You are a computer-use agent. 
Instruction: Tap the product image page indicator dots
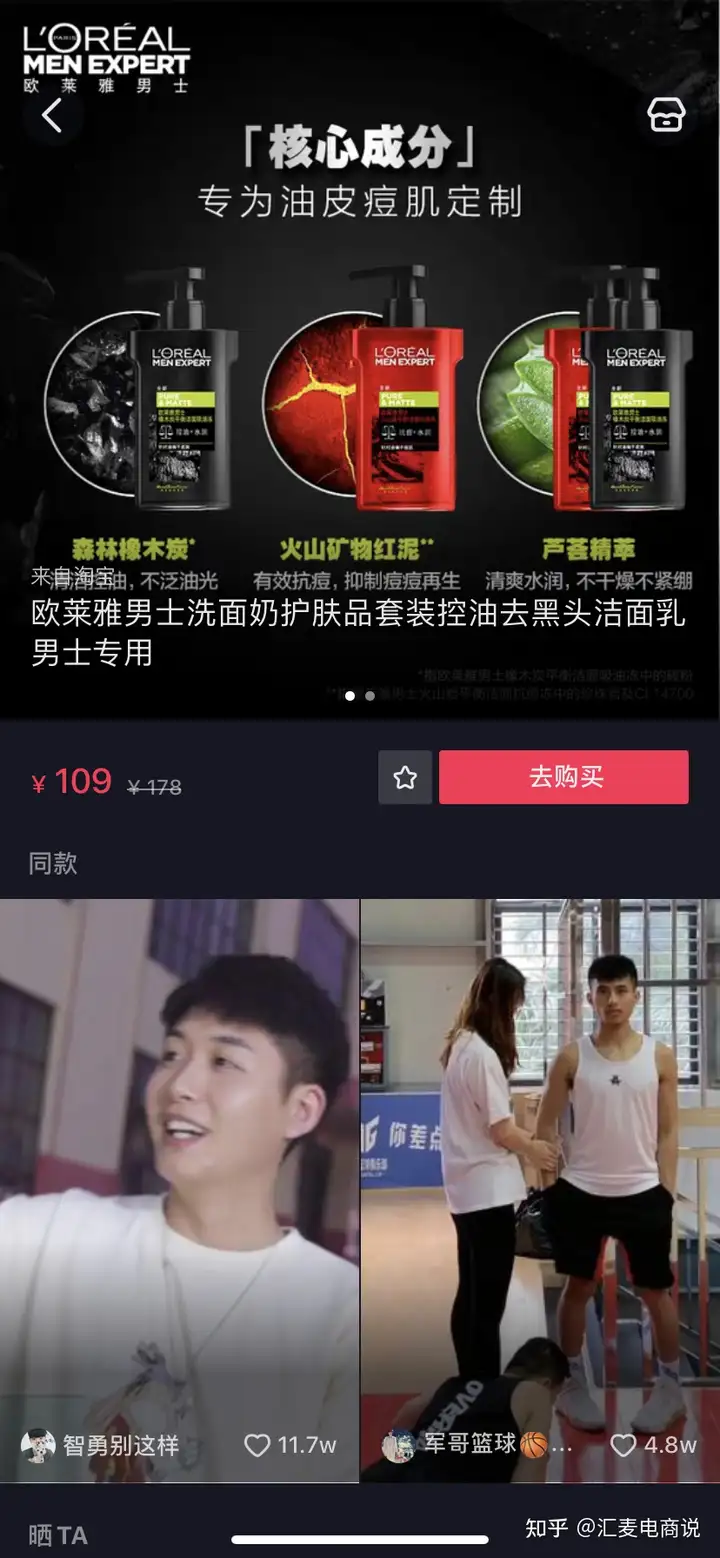(x=360, y=696)
